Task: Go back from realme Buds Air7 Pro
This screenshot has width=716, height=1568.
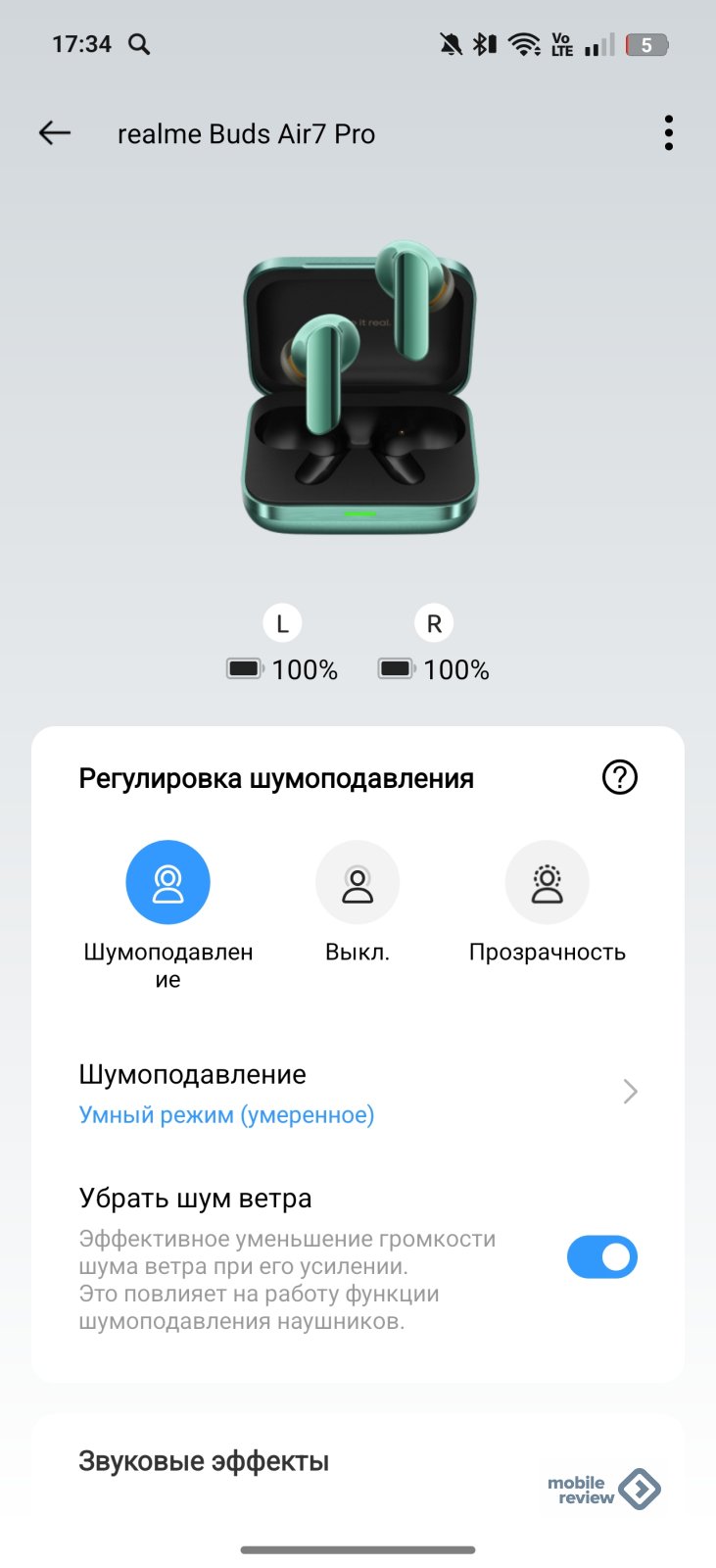Action: (55, 133)
